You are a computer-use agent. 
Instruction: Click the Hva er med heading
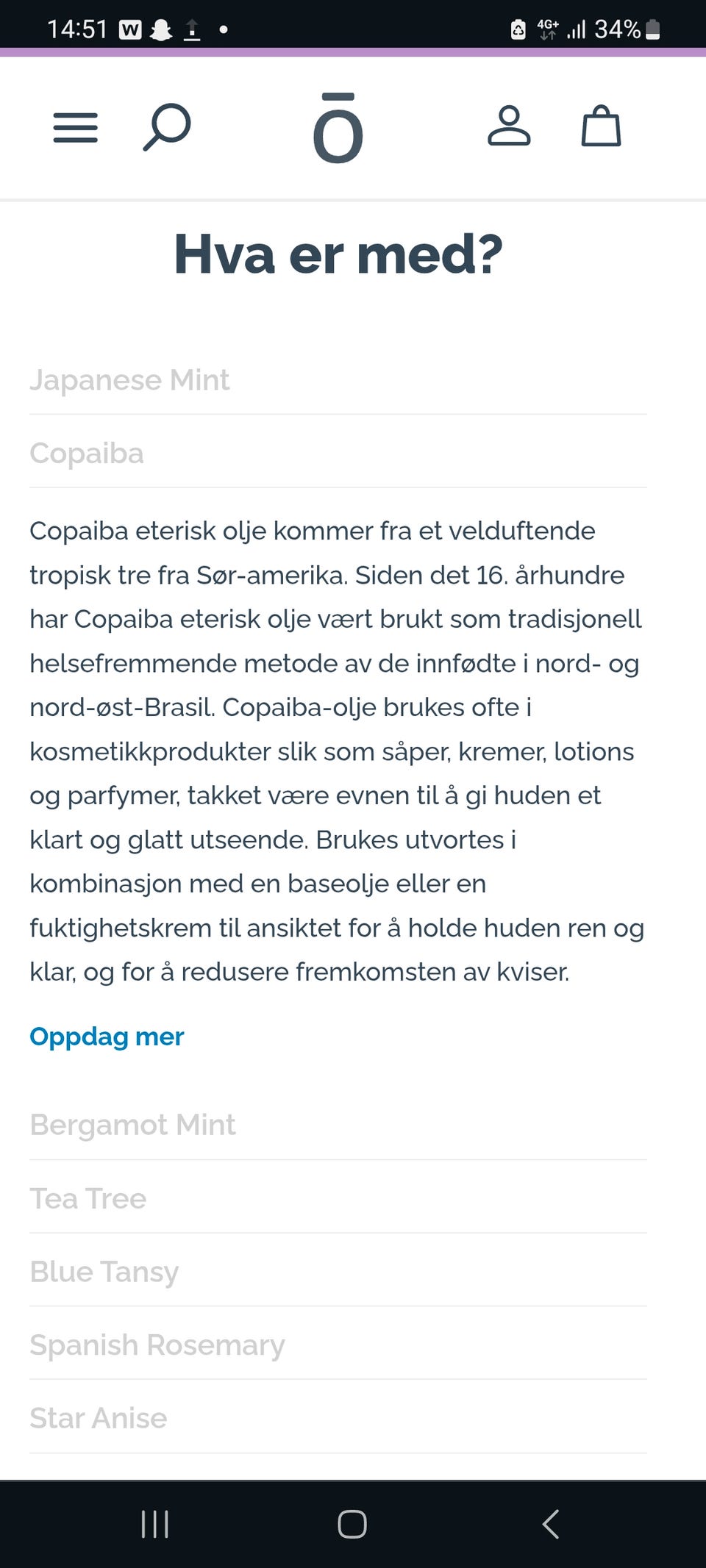pos(338,254)
